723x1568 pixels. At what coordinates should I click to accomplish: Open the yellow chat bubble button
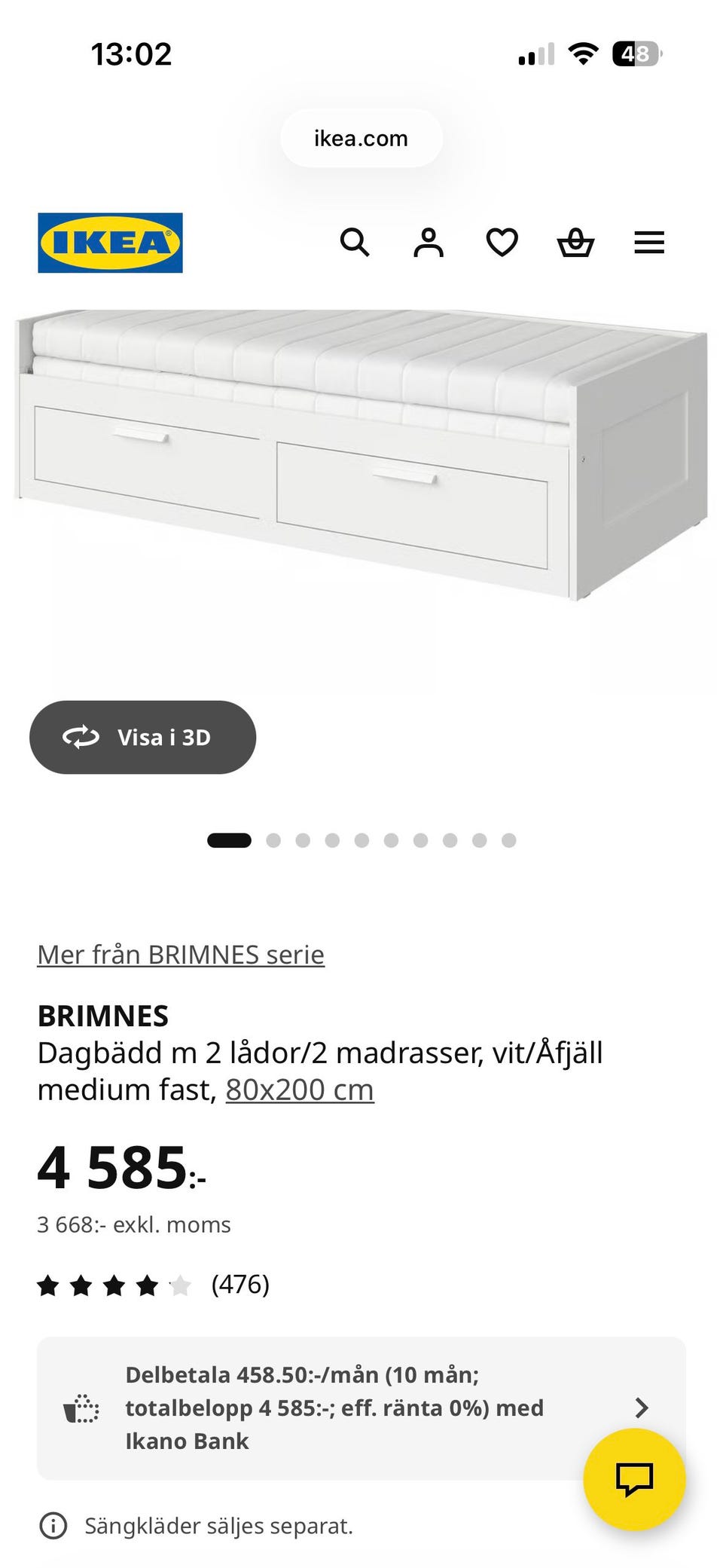point(634,1479)
